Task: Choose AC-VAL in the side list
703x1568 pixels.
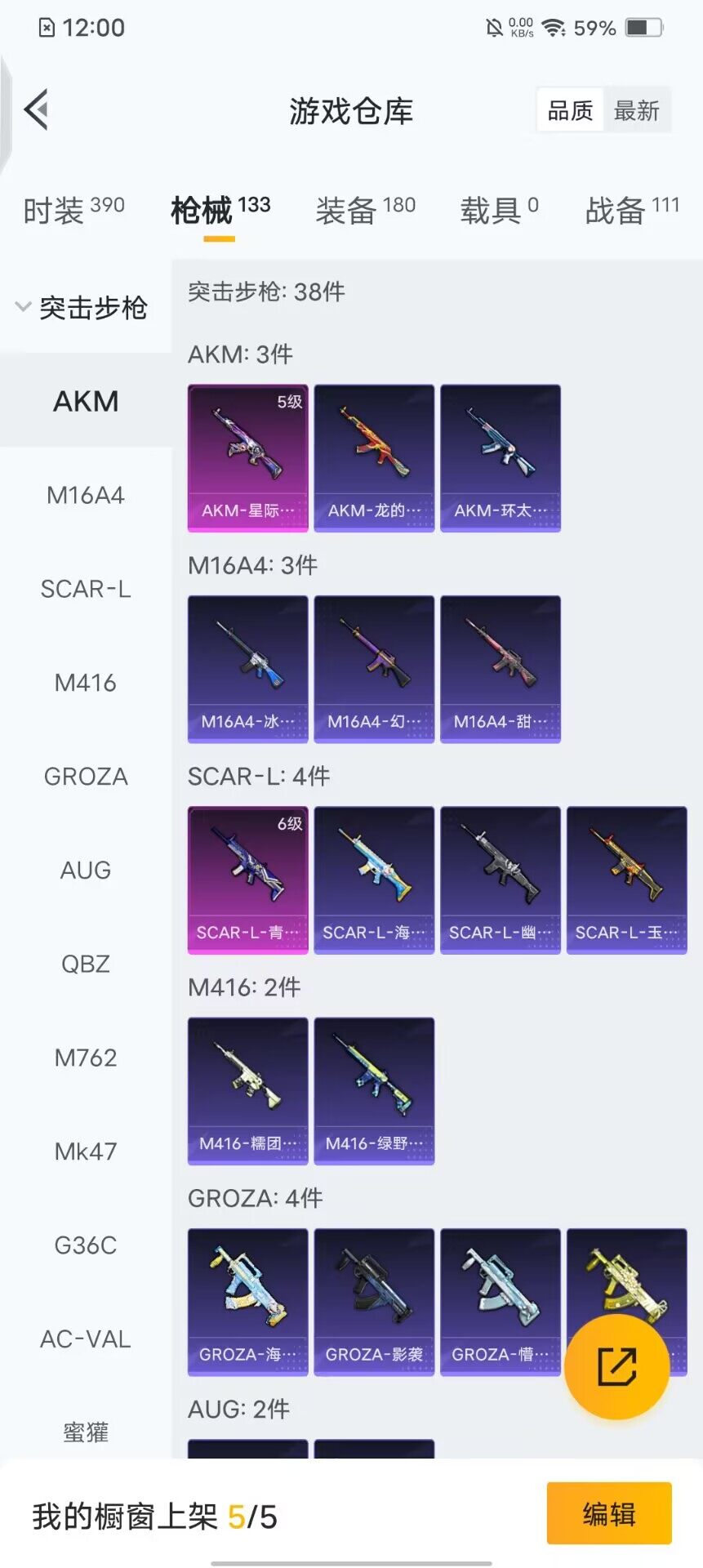Action: [85, 1339]
